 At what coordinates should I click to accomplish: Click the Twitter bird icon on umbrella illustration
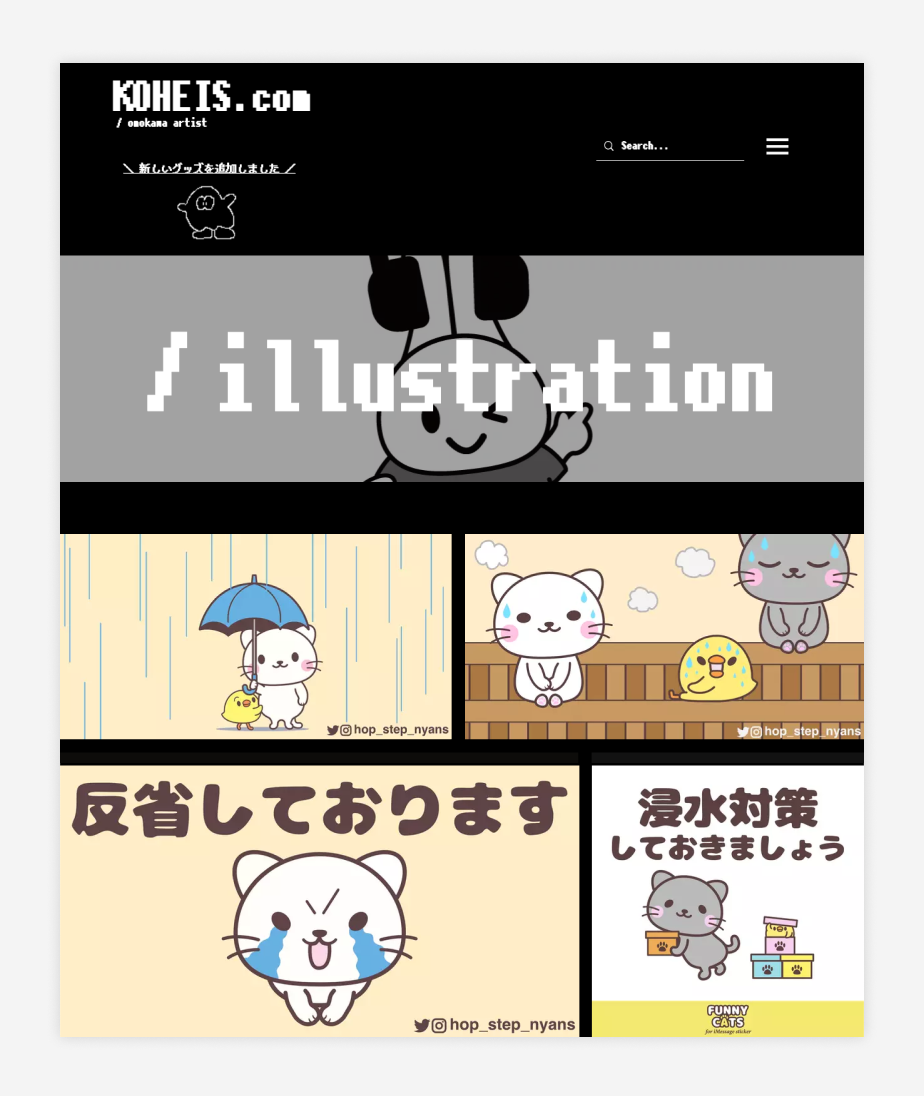pyautogui.click(x=331, y=730)
